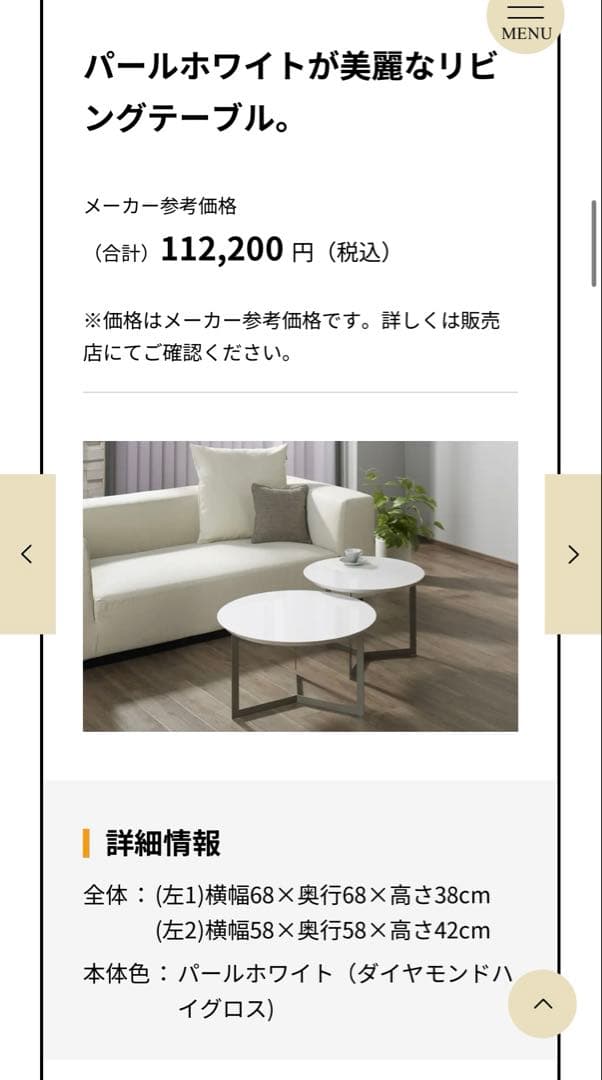Screen dimensions: 602x1080
Task: Tap the back-to-top arrow button
Action: pyautogui.click(x=542, y=1004)
